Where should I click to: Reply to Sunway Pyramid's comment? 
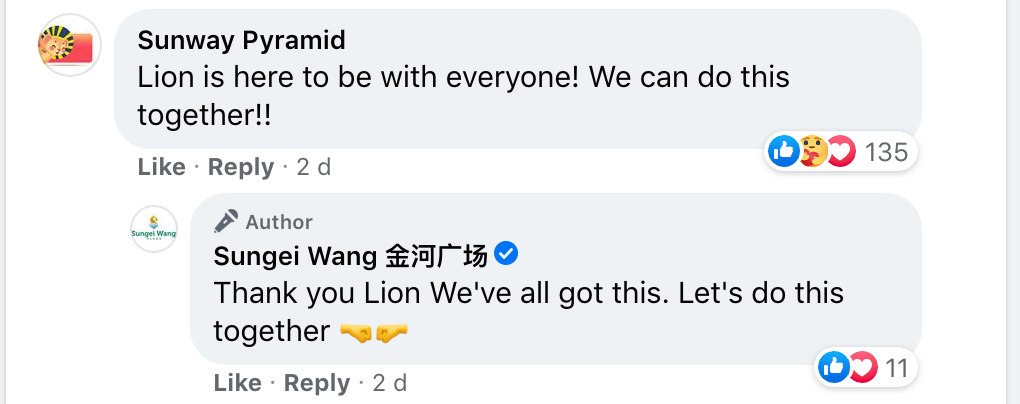(240, 167)
